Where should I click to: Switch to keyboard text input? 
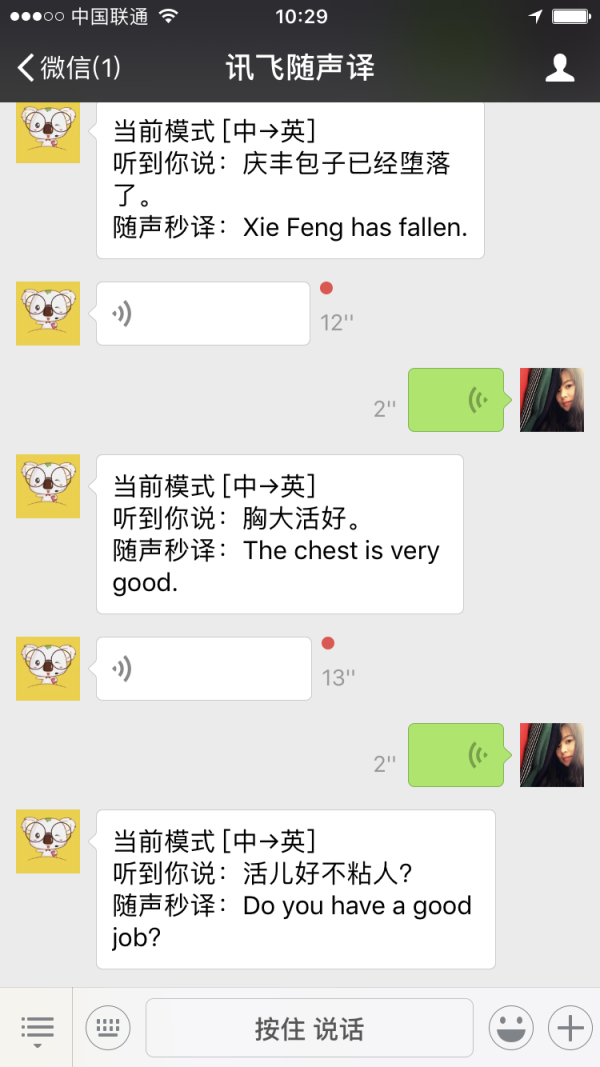click(108, 1028)
